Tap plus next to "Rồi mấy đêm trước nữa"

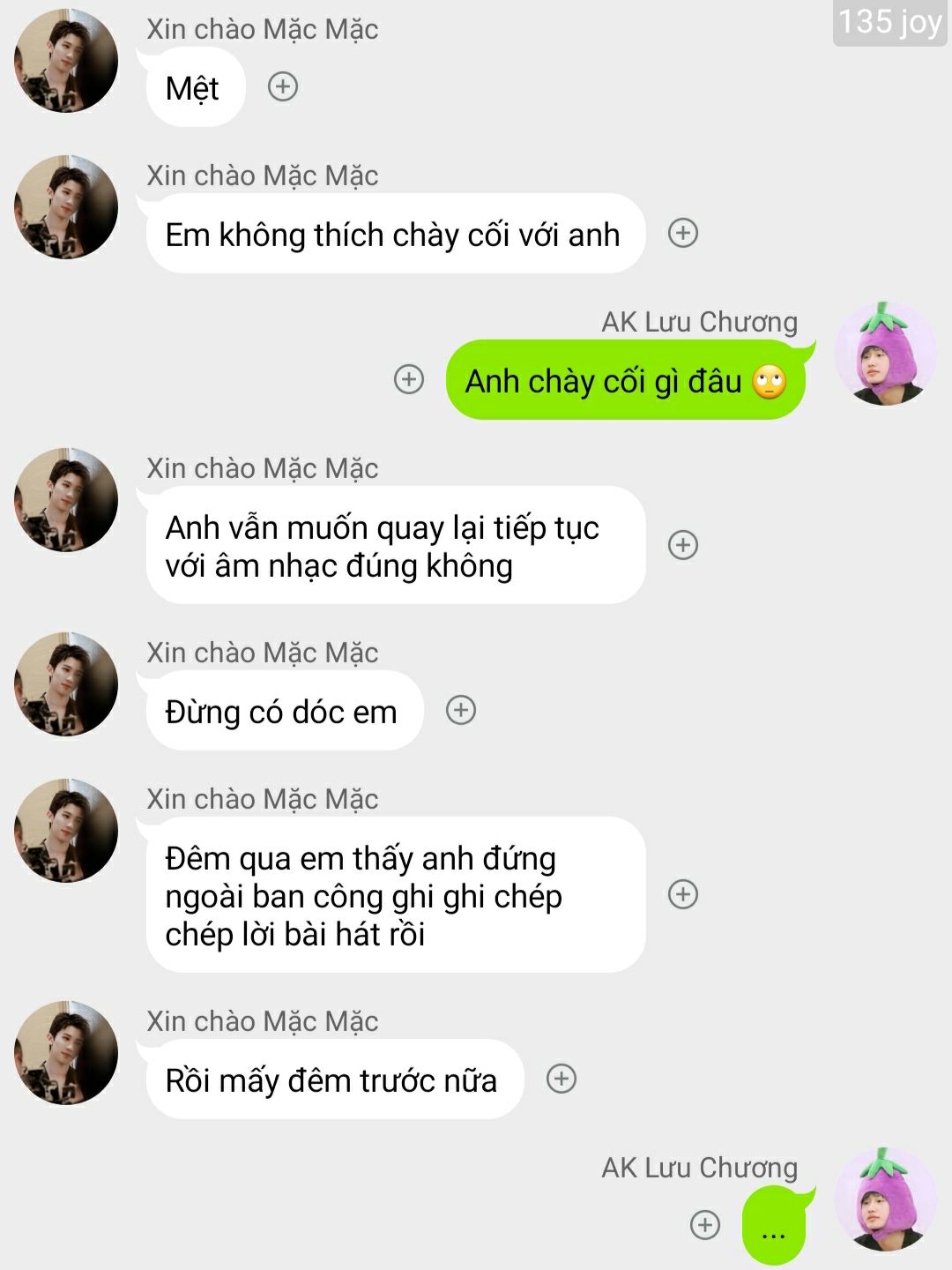[x=562, y=1079]
